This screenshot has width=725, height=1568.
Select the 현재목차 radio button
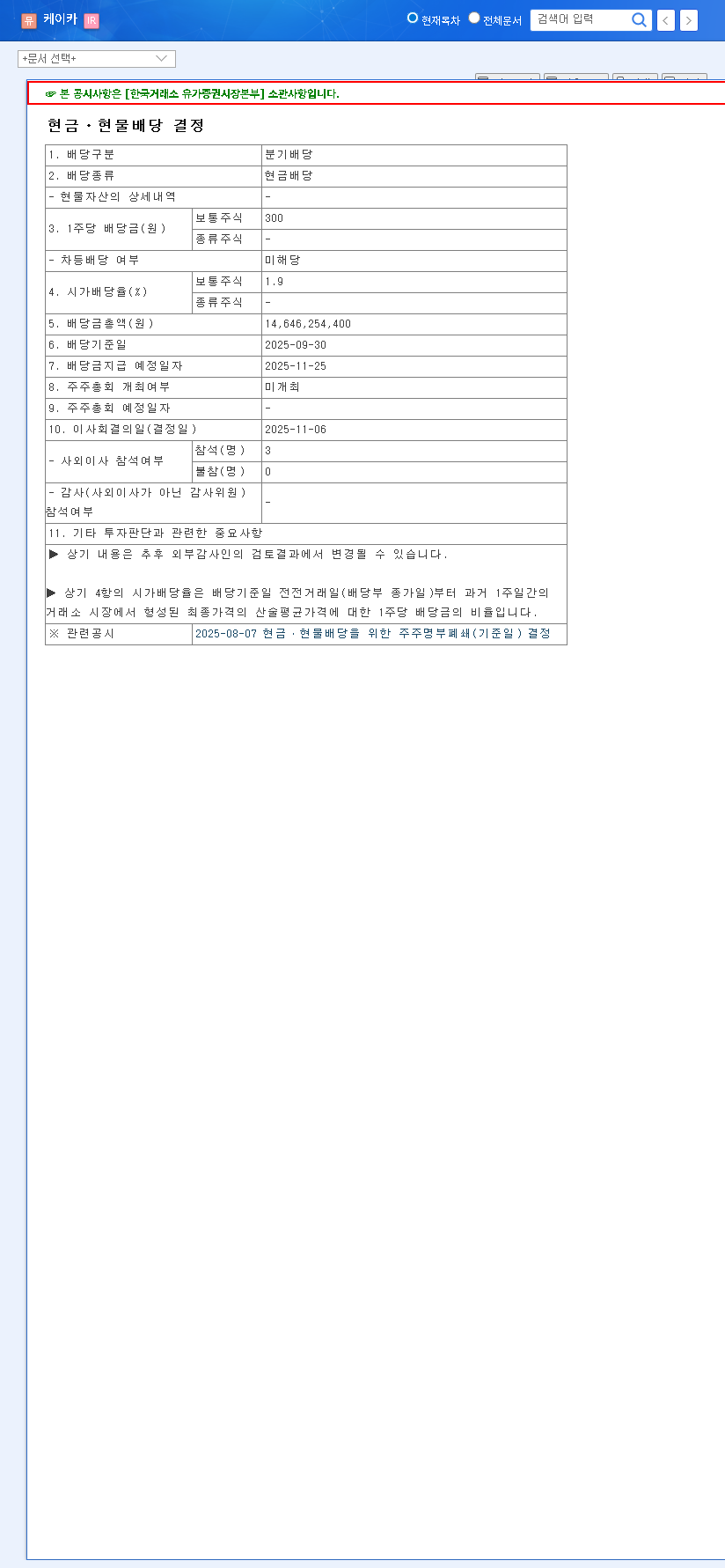tap(411, 16)
